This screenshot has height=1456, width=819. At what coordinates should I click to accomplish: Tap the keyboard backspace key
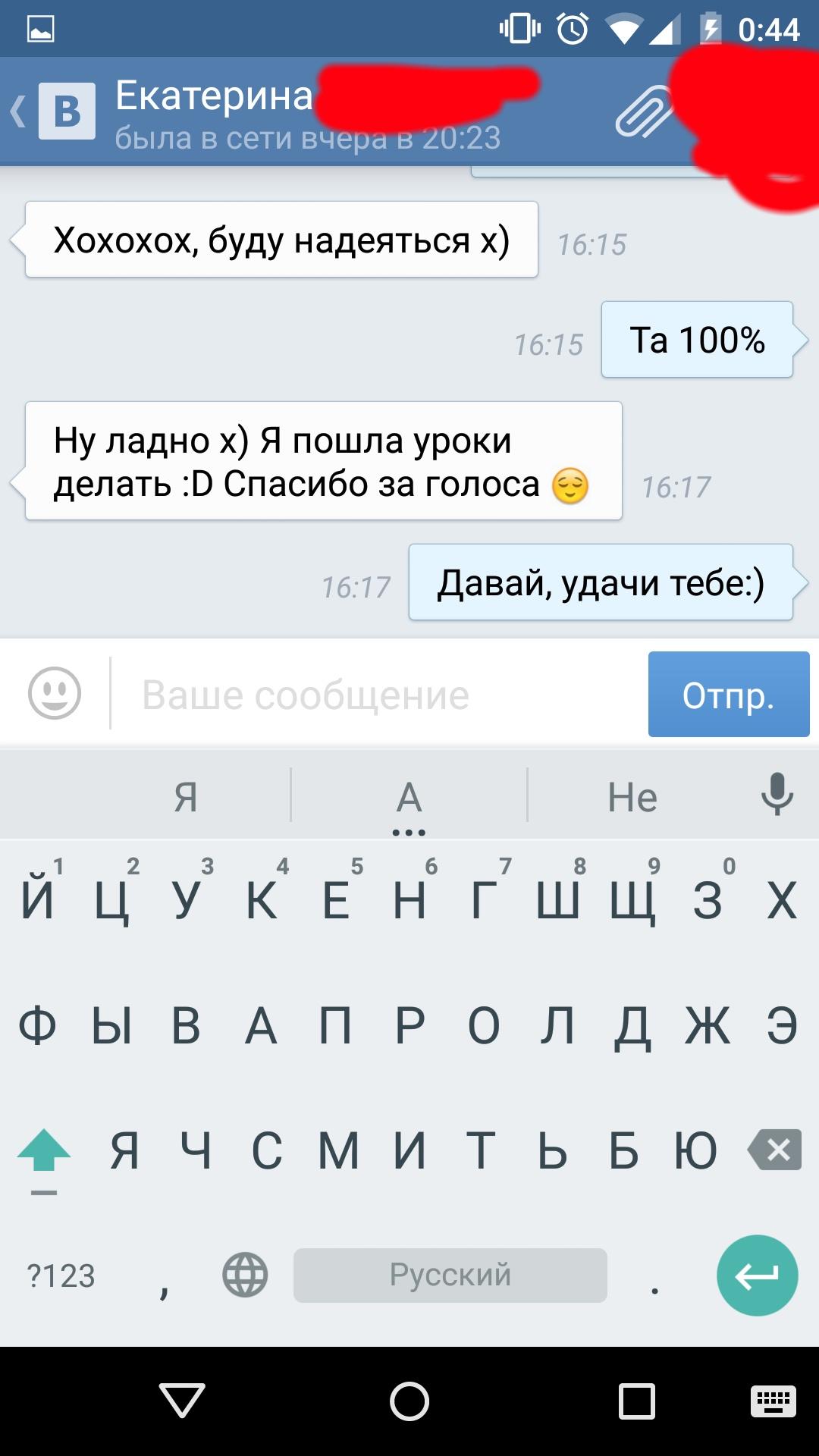pyautogui.click(x=774, y=1150)
